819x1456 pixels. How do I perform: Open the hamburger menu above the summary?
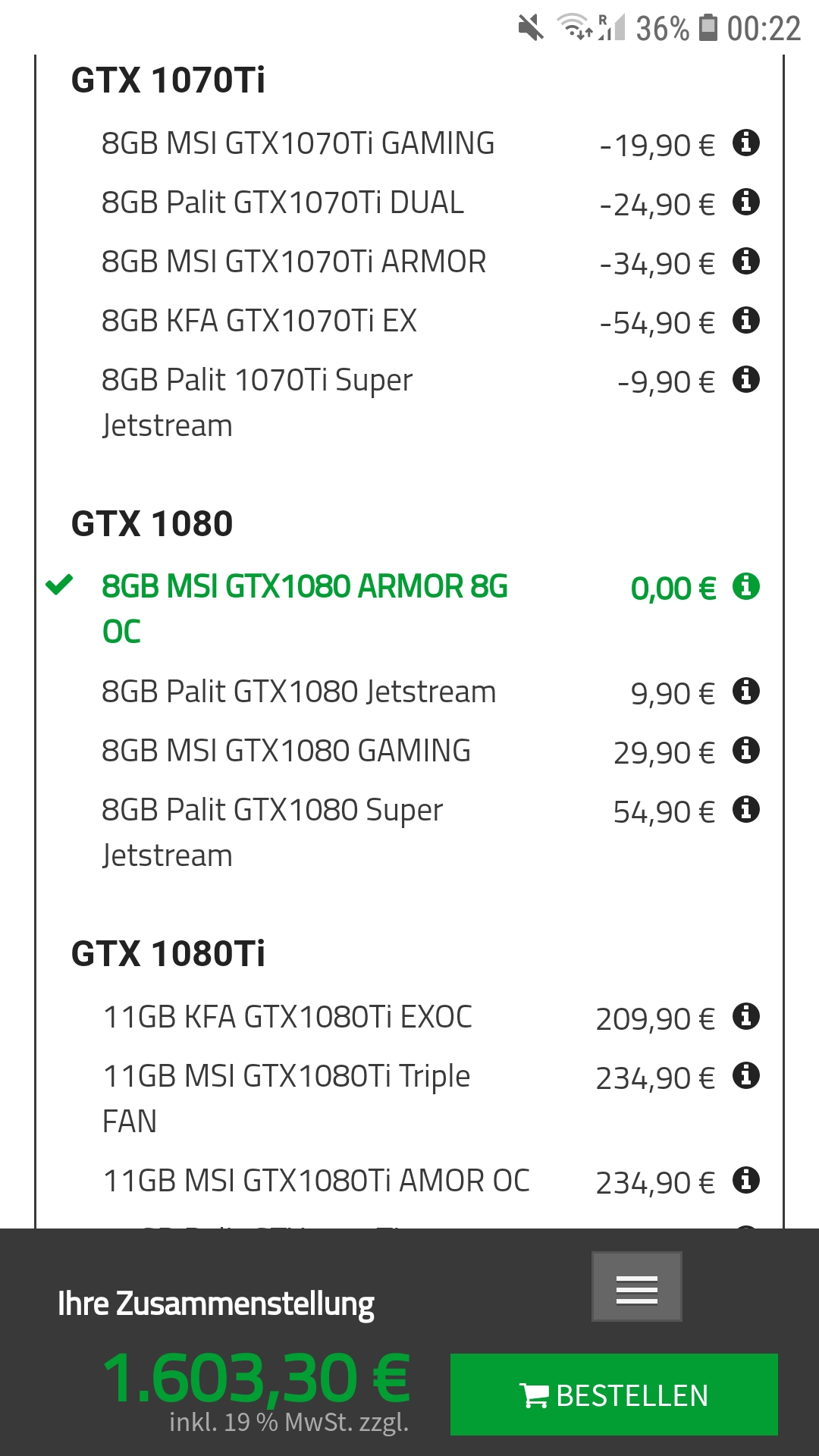point(636,1287)
